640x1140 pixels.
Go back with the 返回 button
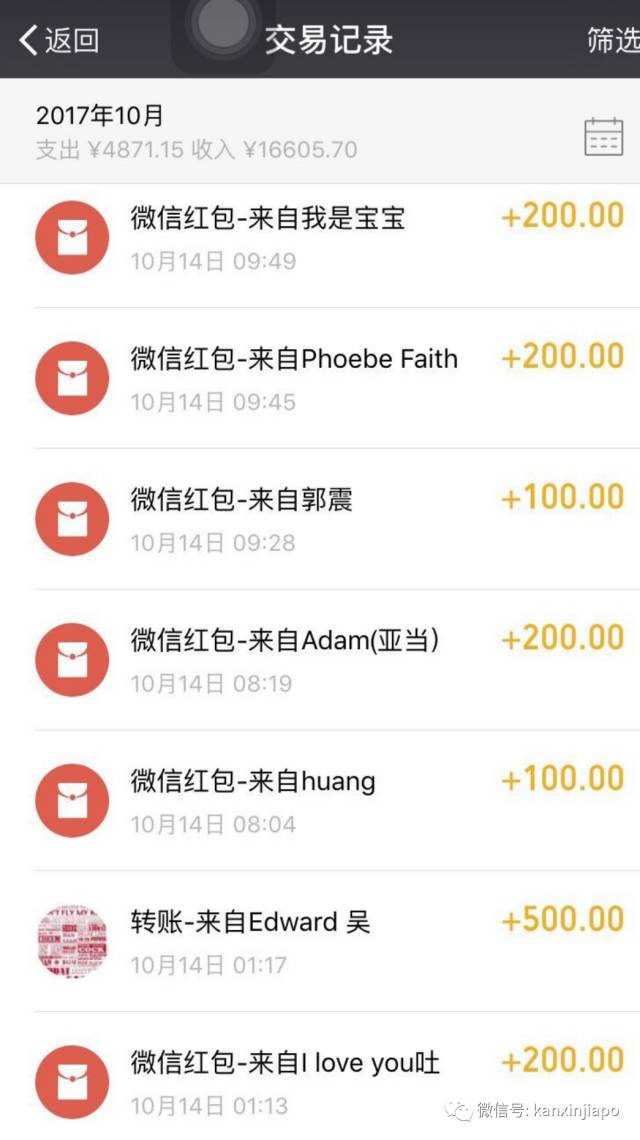[x=60, y=40]
